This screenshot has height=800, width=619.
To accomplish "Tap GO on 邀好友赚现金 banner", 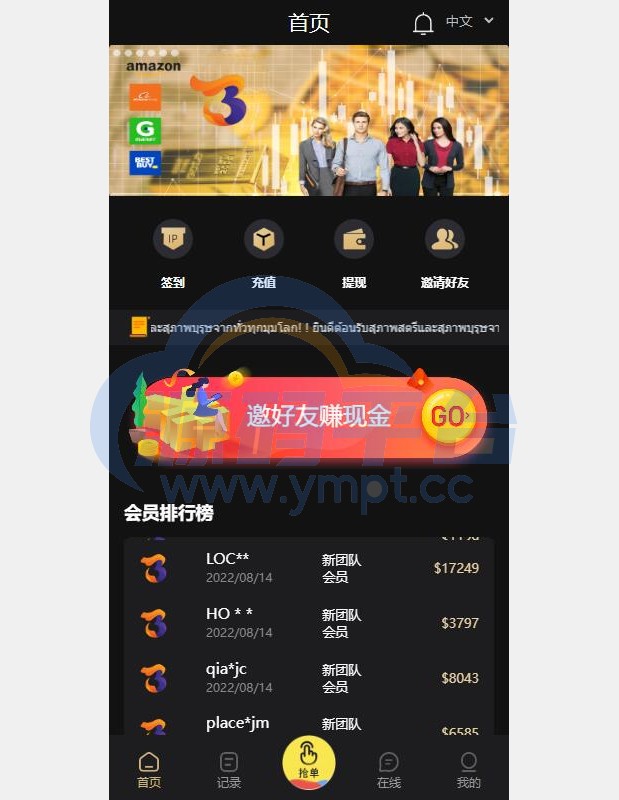I will click(447, 416).
